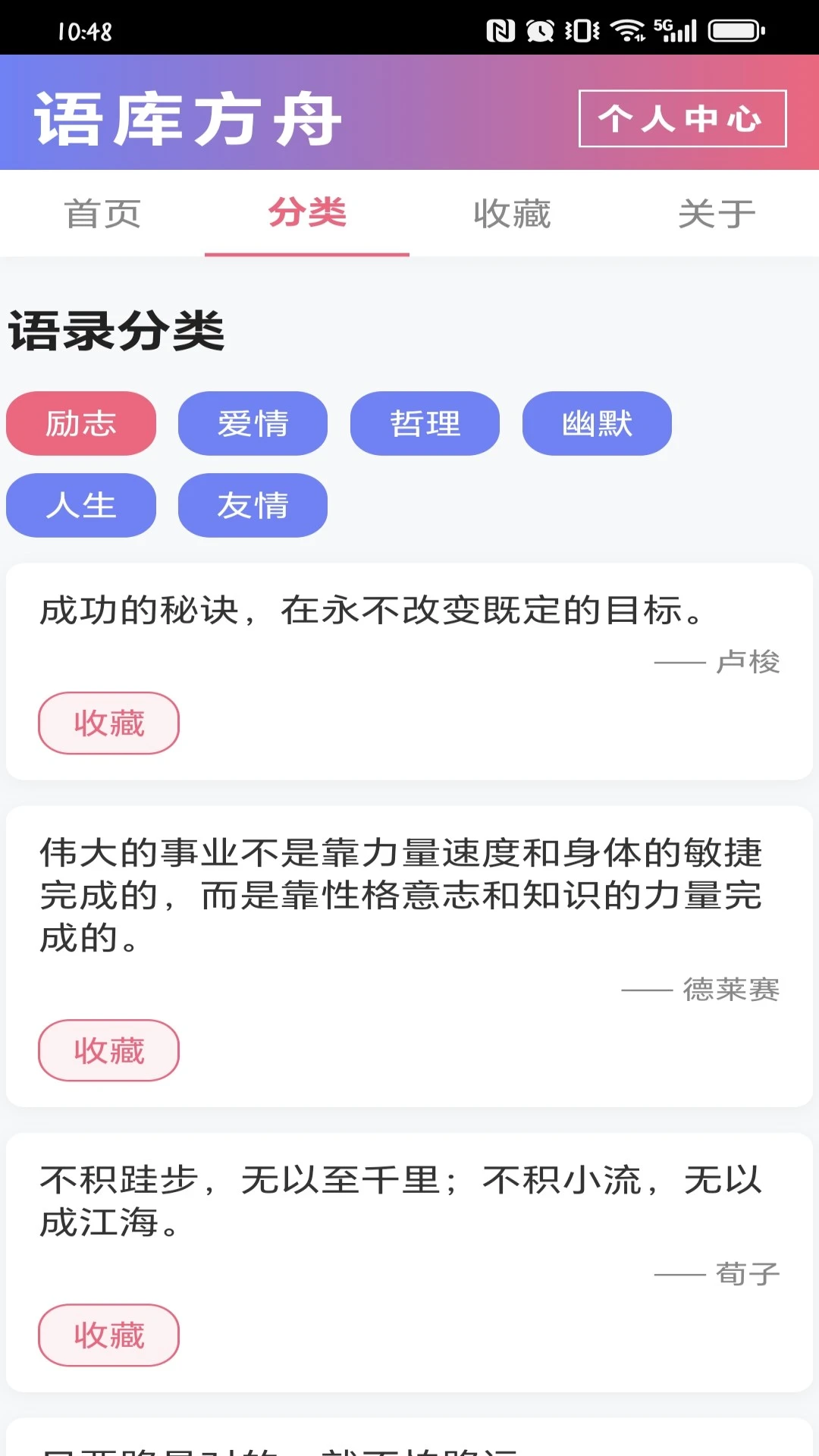This screenshot has height=1456, width=819.
Task: Favorite the 卢梭 quote with 收藏
Action: [x=108, y=723]
